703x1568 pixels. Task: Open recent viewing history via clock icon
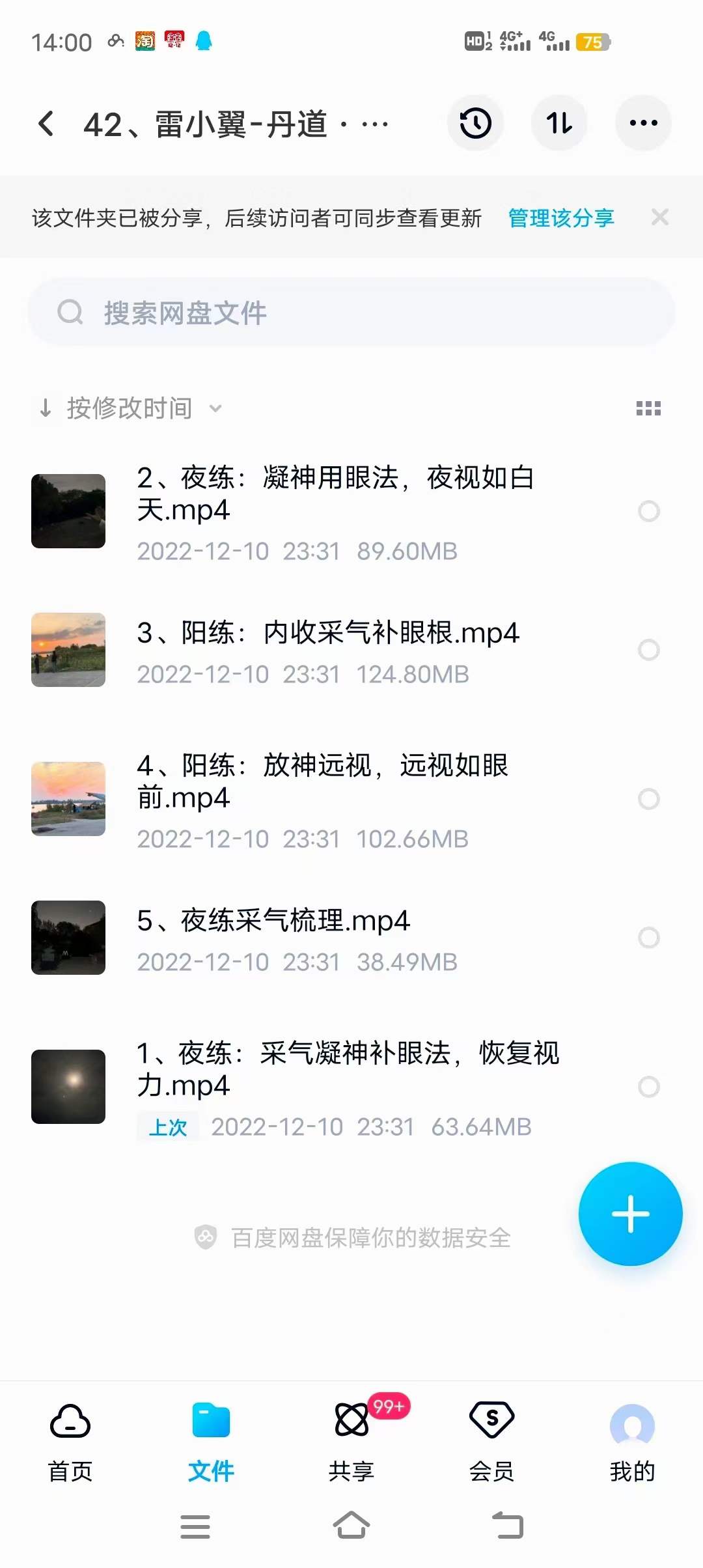[x=475, y=123]
